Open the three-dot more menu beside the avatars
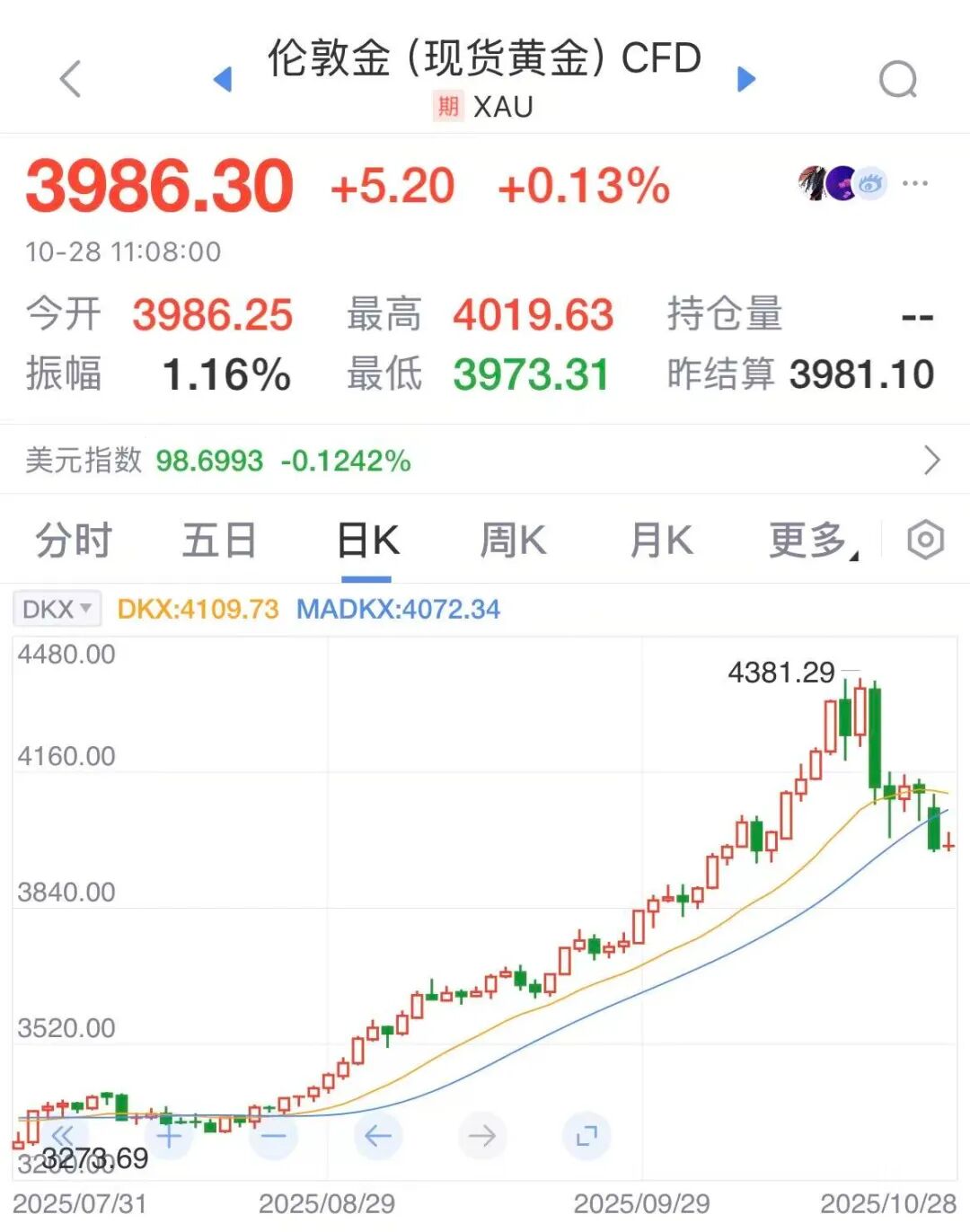Viewport: 970px width, 1232px height. coord(914,183)
